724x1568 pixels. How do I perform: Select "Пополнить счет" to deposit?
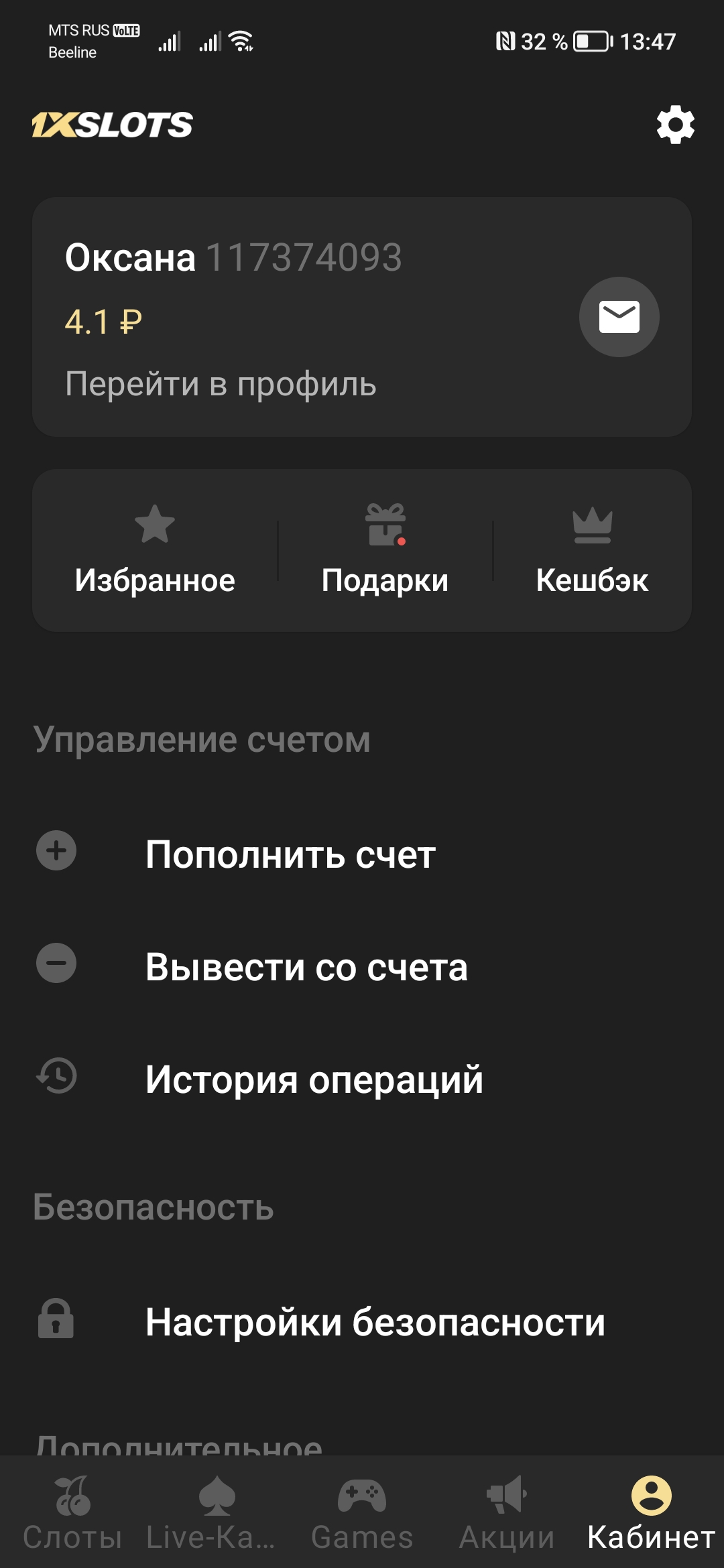point(290,854)
